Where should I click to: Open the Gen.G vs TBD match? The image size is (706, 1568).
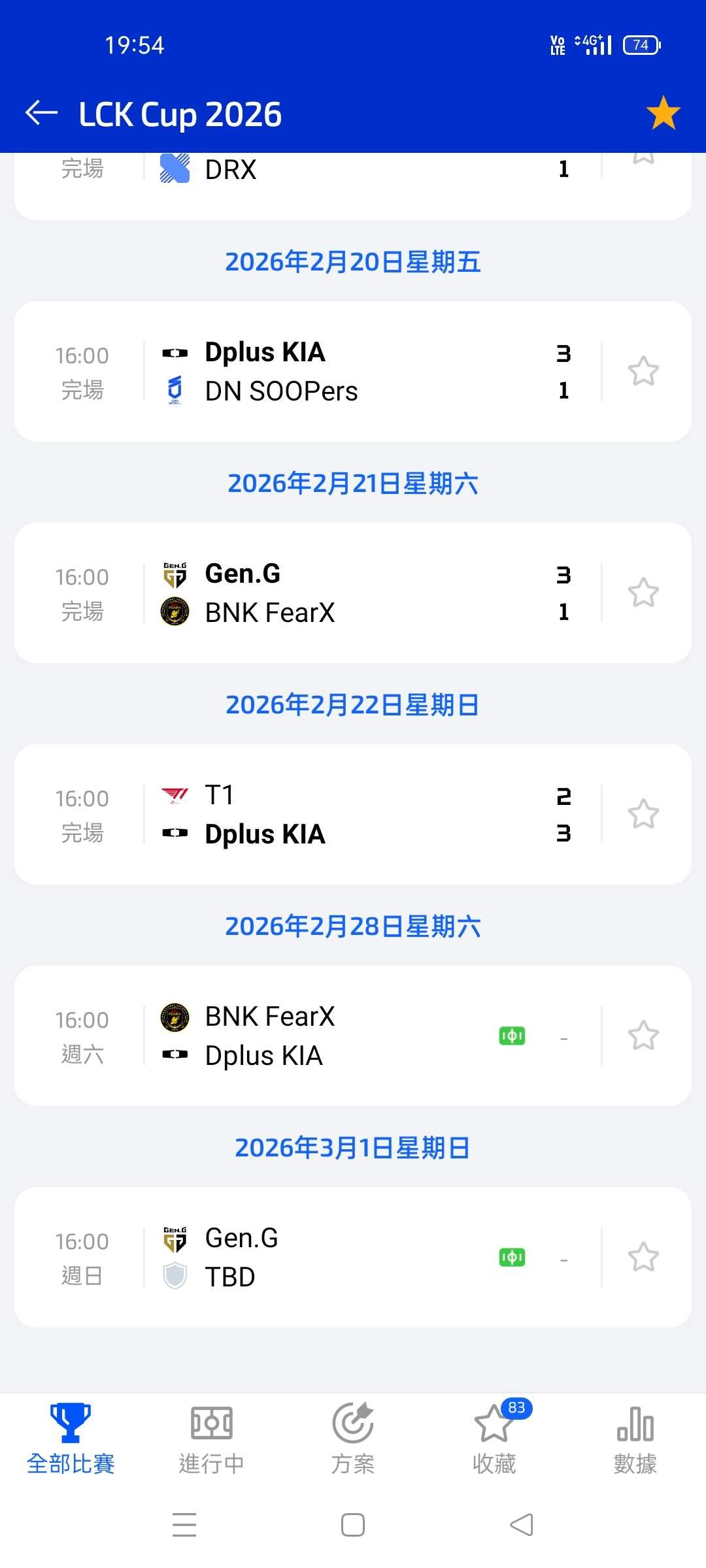(x=353, y=1257)
